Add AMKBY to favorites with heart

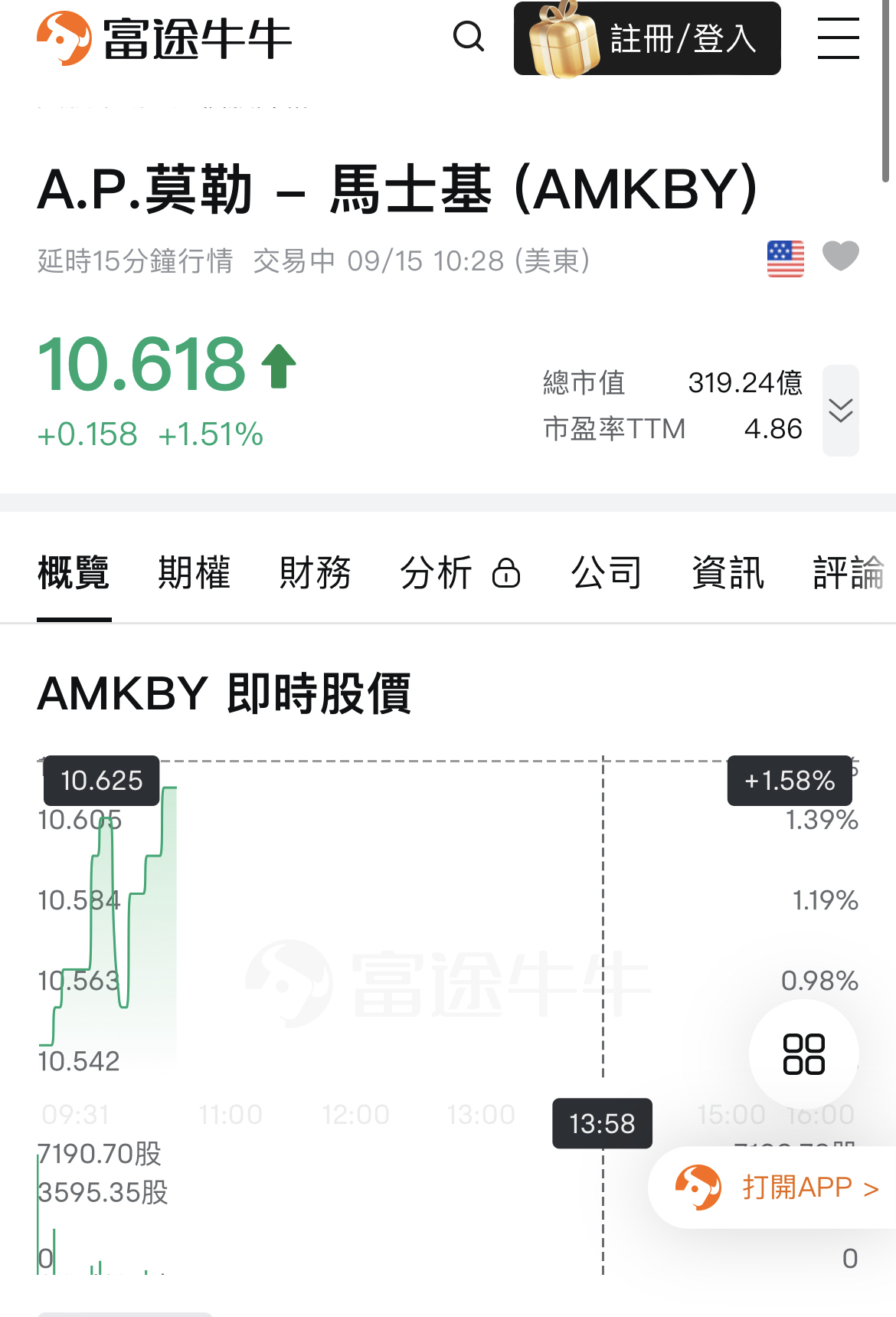tap(840, 257)
